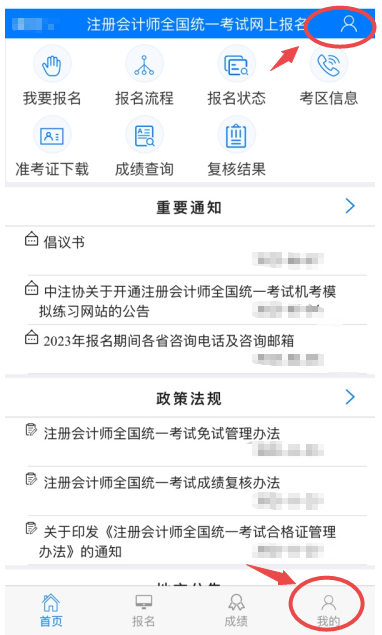
Task: View 报名流程 registration process
Action: [144, 76]
